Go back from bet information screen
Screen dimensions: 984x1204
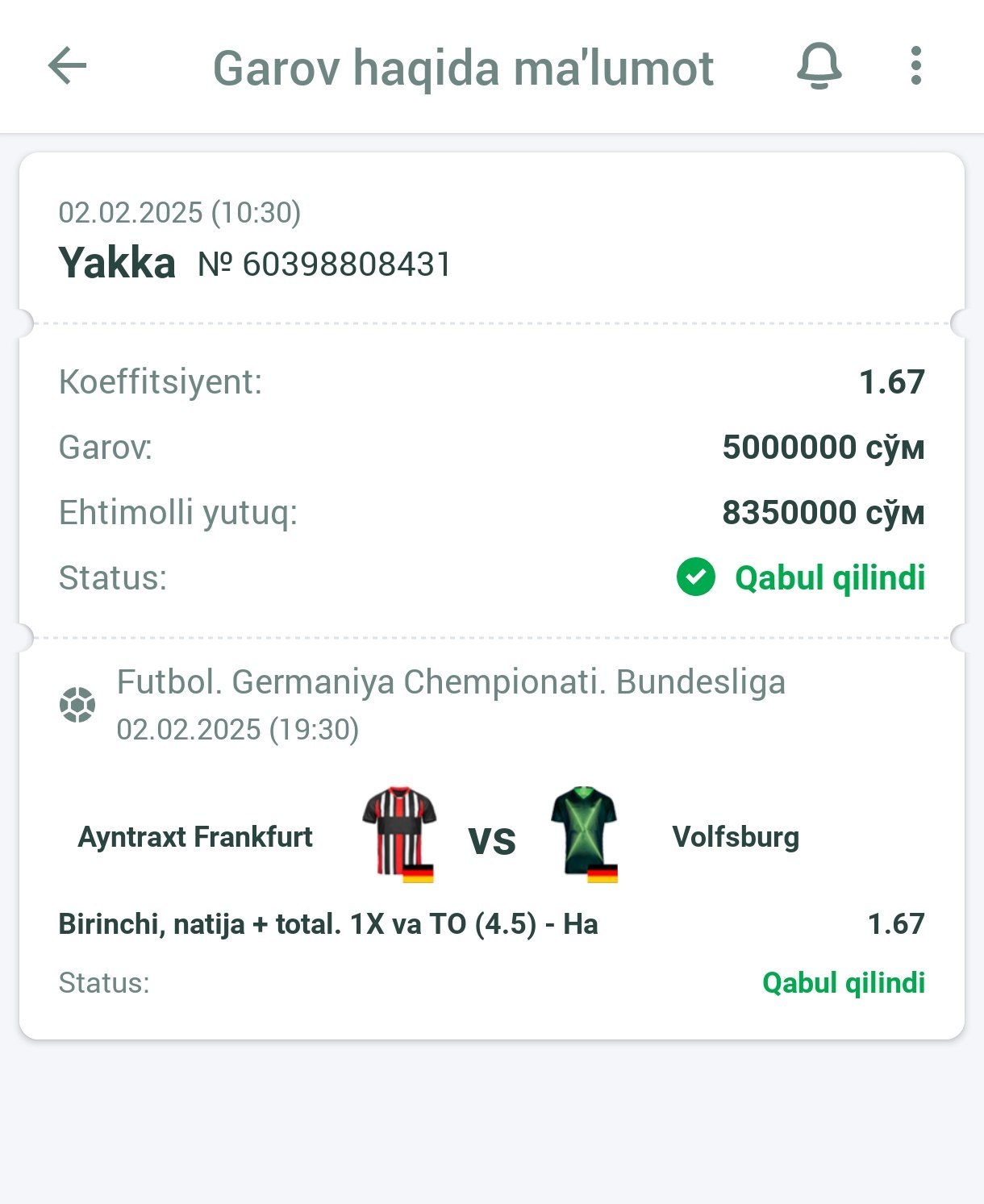68,66
